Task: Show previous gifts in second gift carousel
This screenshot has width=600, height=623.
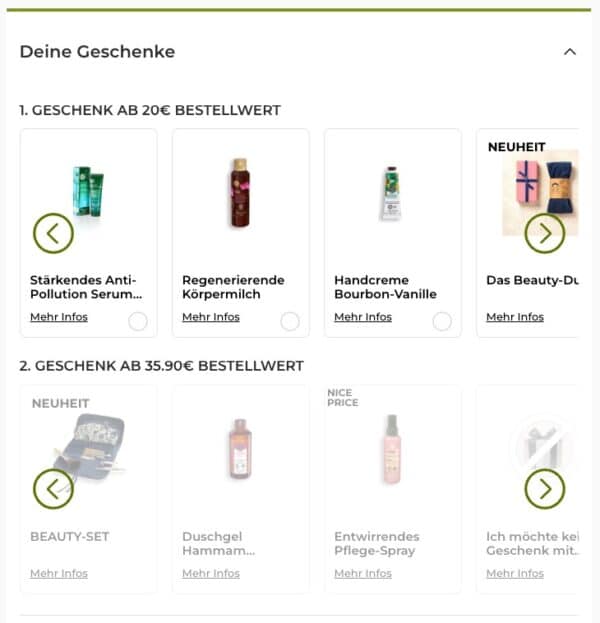Action: coord(53,489)
